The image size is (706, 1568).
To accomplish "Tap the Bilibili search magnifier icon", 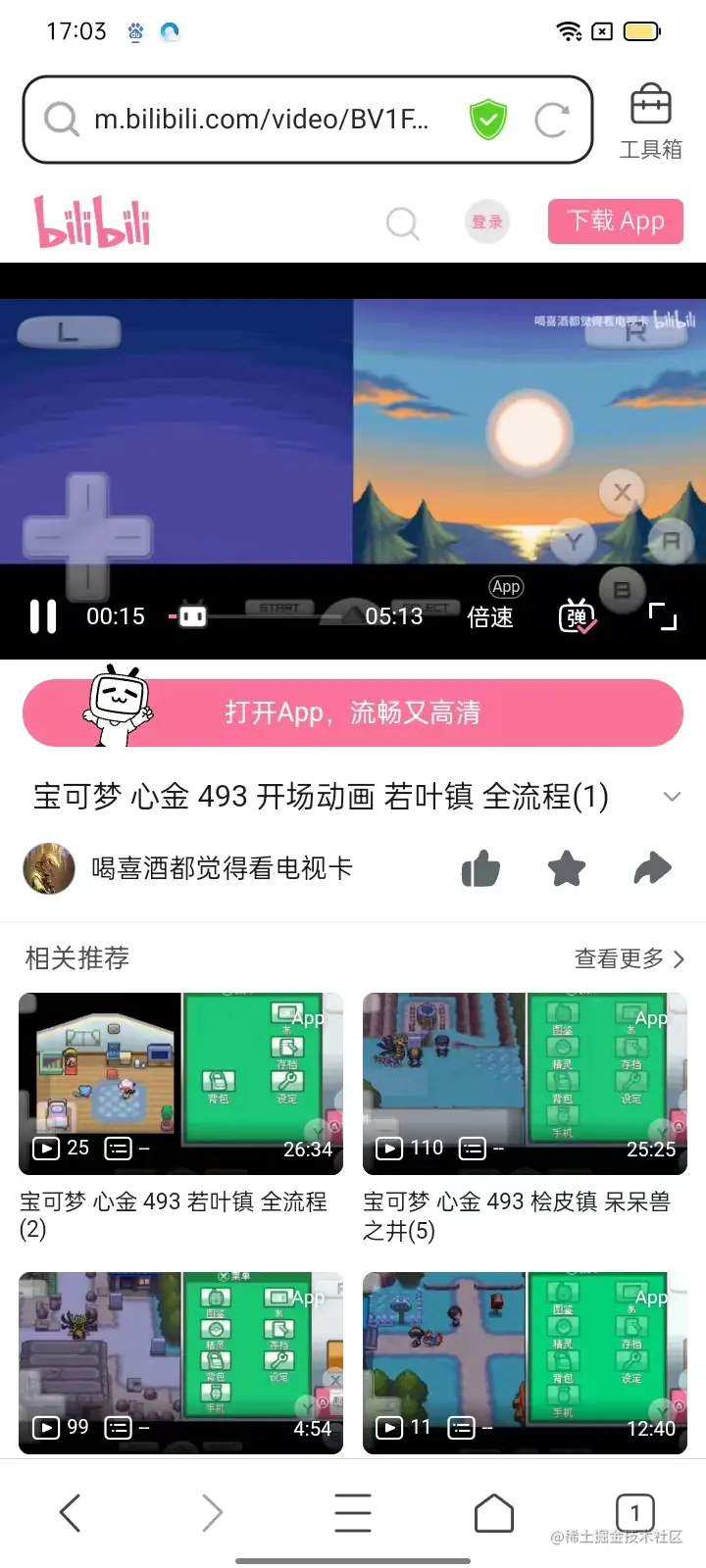I will (402, 223).
